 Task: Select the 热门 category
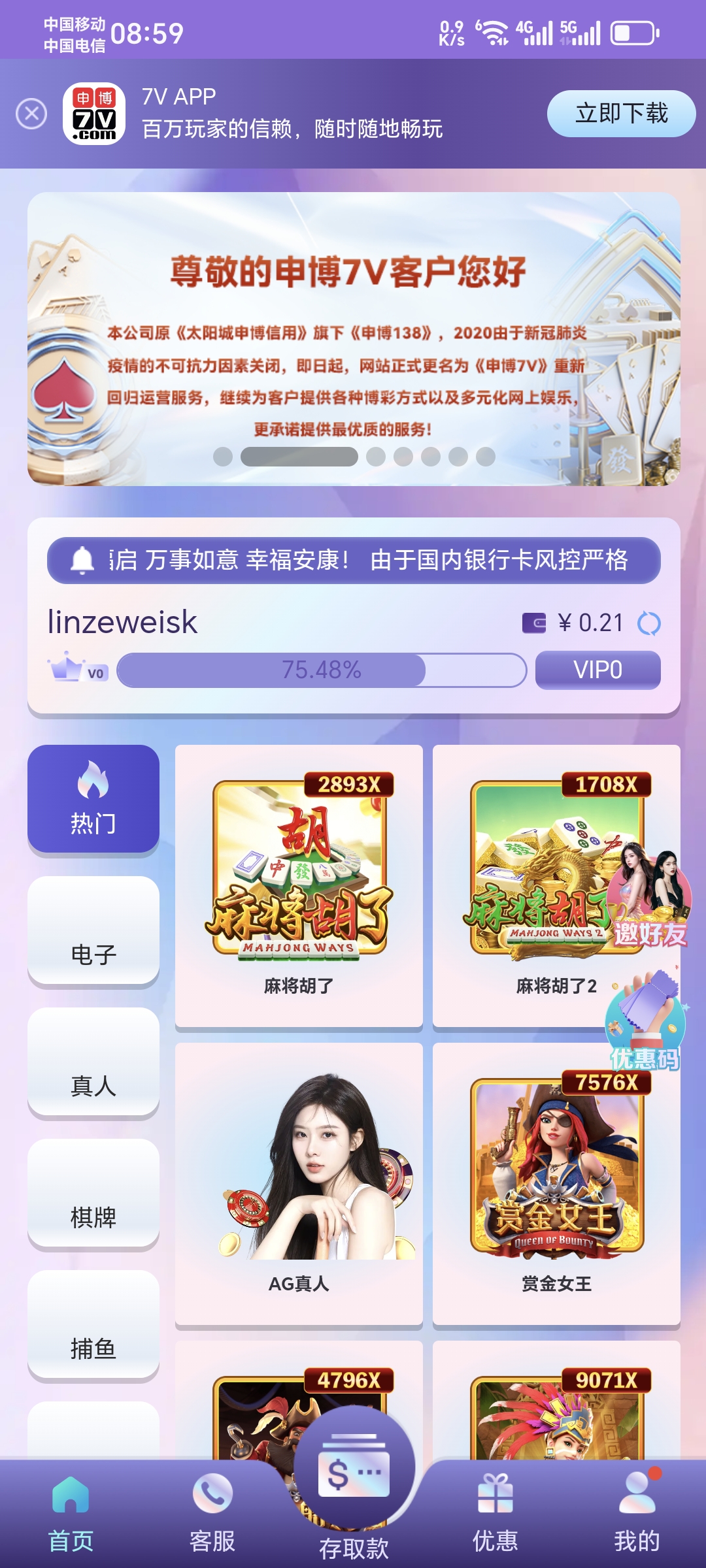point(93,798)
